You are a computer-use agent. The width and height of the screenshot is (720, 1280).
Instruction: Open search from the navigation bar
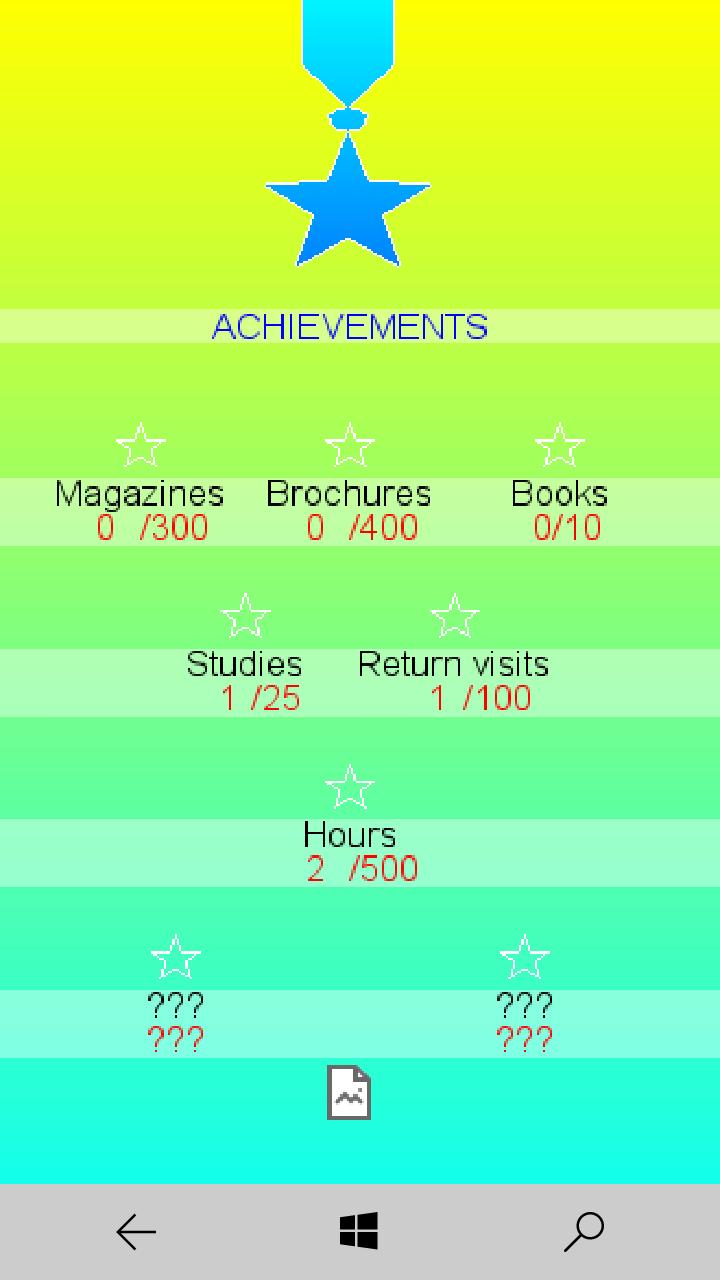click(x=584, y=1232)
